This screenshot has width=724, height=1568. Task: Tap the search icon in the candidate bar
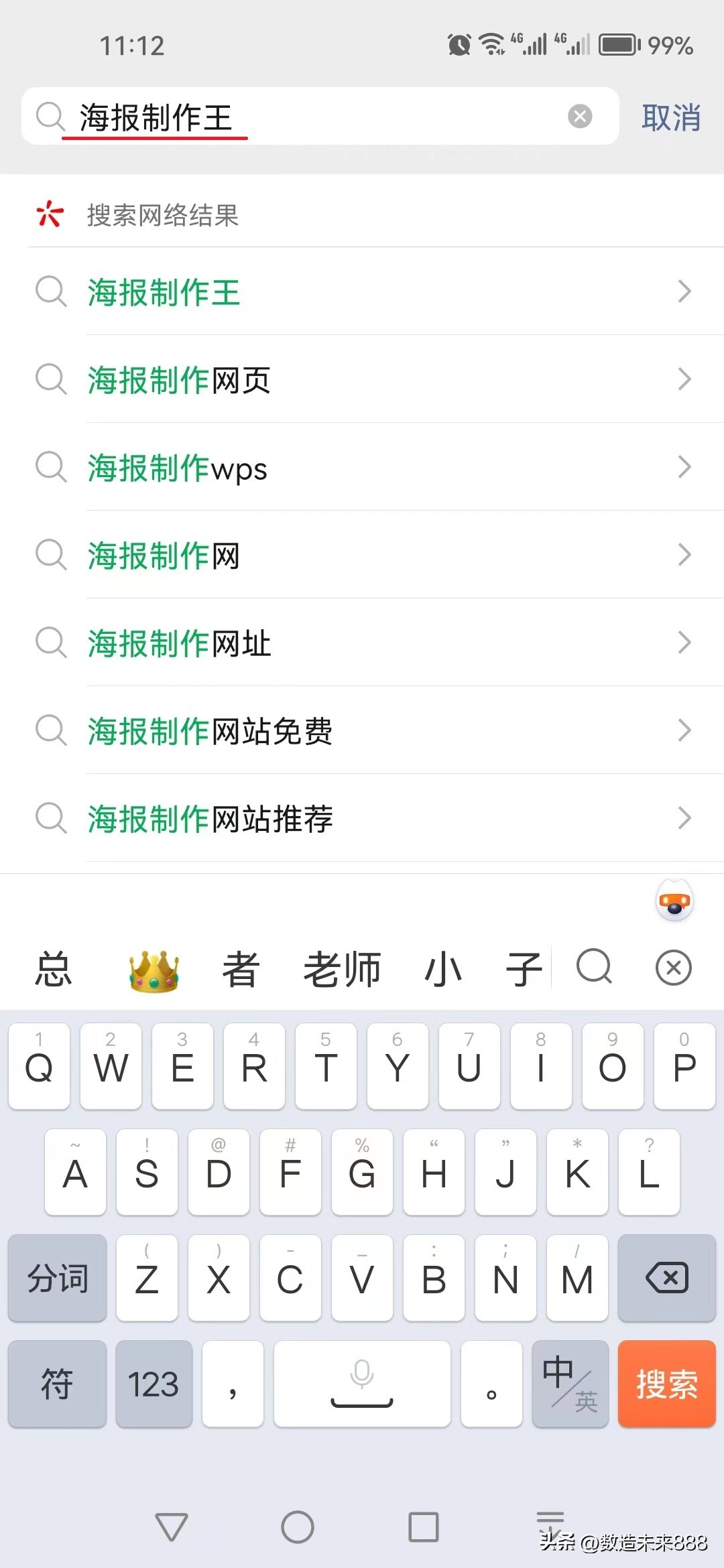click(x=594, y=968)
